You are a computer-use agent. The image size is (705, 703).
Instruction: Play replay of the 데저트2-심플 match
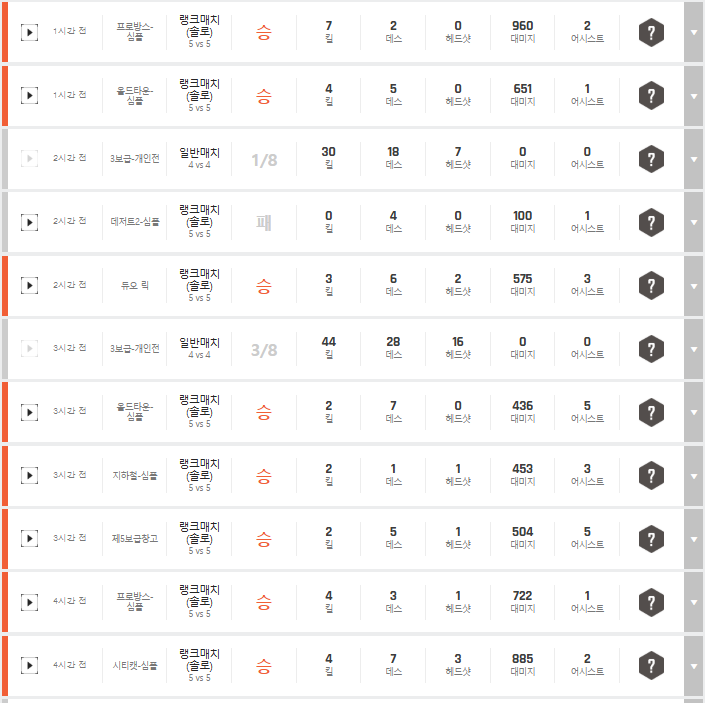29,222
